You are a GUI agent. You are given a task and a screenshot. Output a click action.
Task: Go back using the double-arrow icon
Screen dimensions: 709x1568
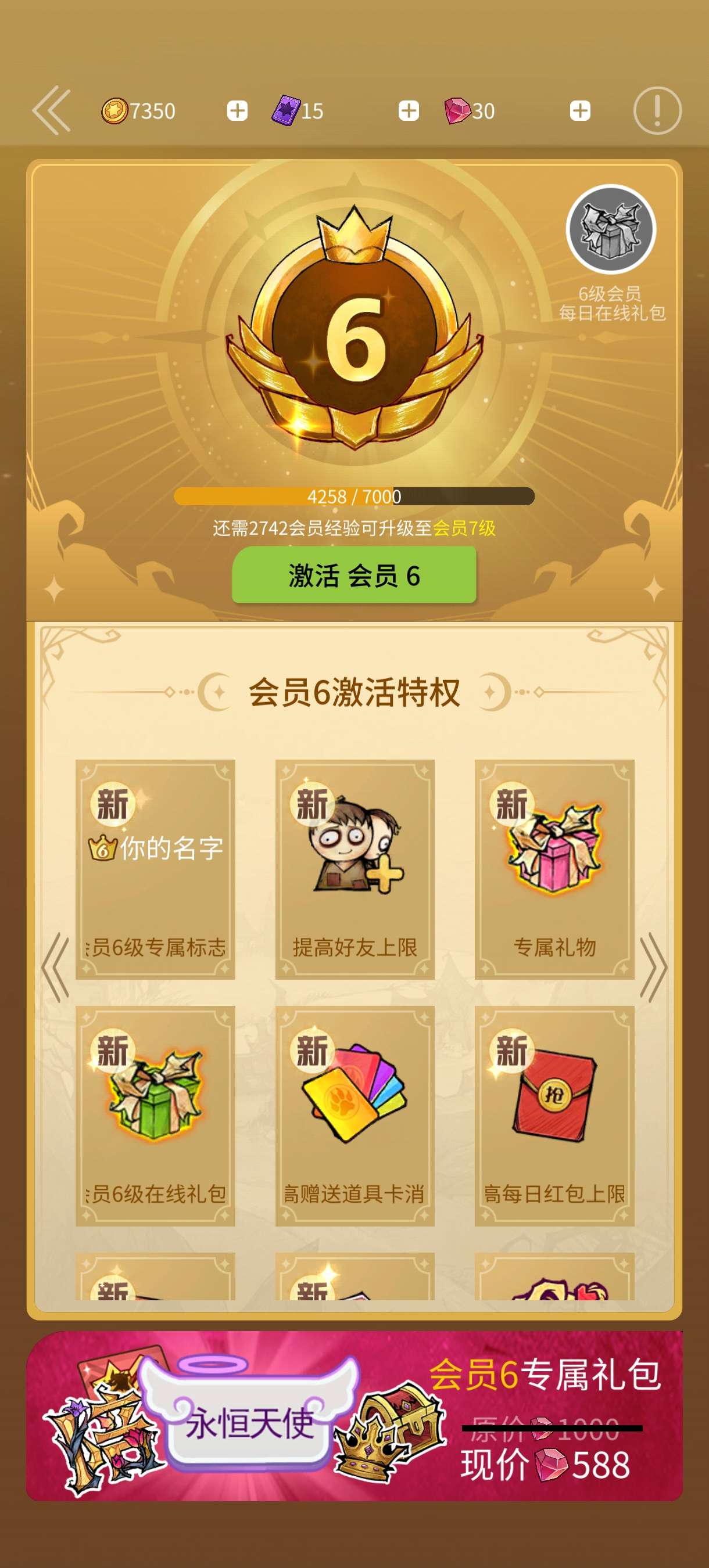pyautogui.click(x=52, y=111)
